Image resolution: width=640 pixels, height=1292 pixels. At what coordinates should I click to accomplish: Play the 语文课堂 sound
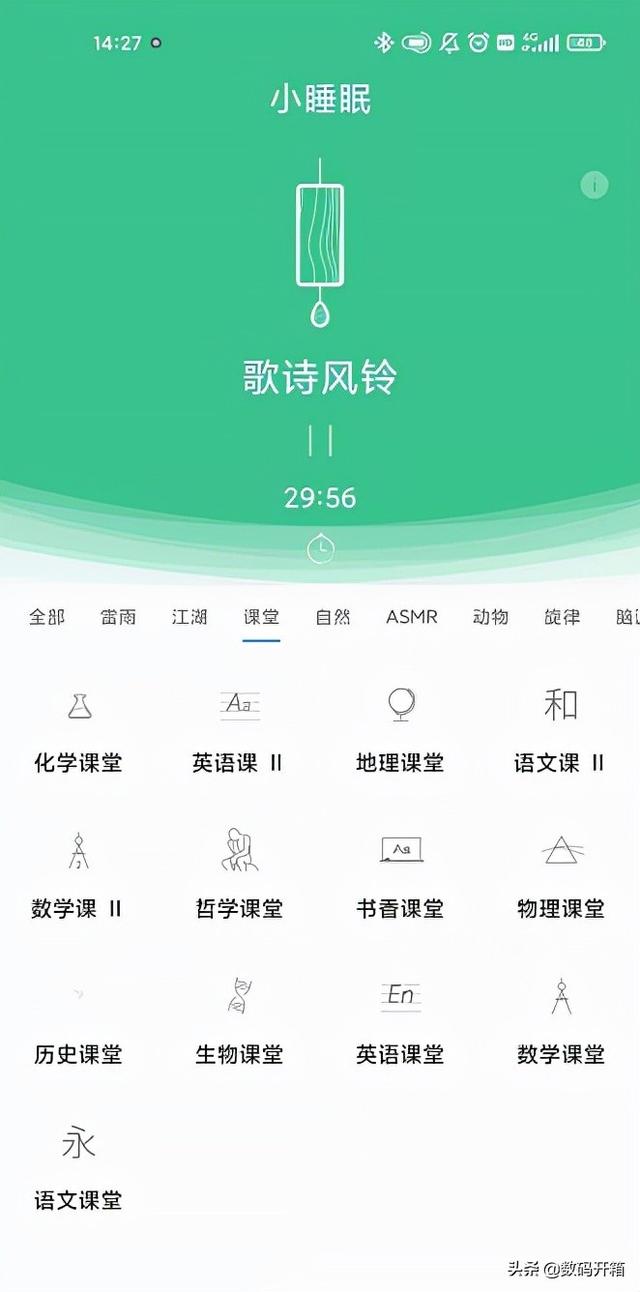click(78, 1168)
